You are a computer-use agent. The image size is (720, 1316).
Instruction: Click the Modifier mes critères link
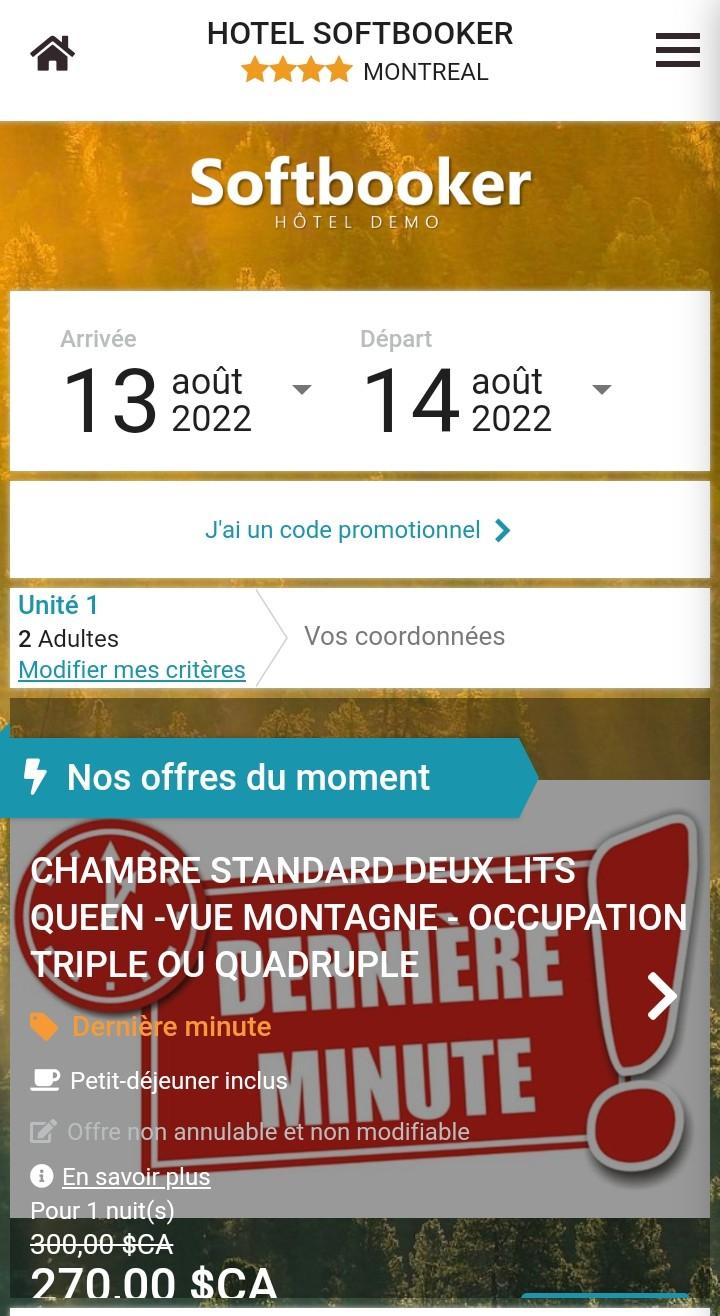(131, 670)
